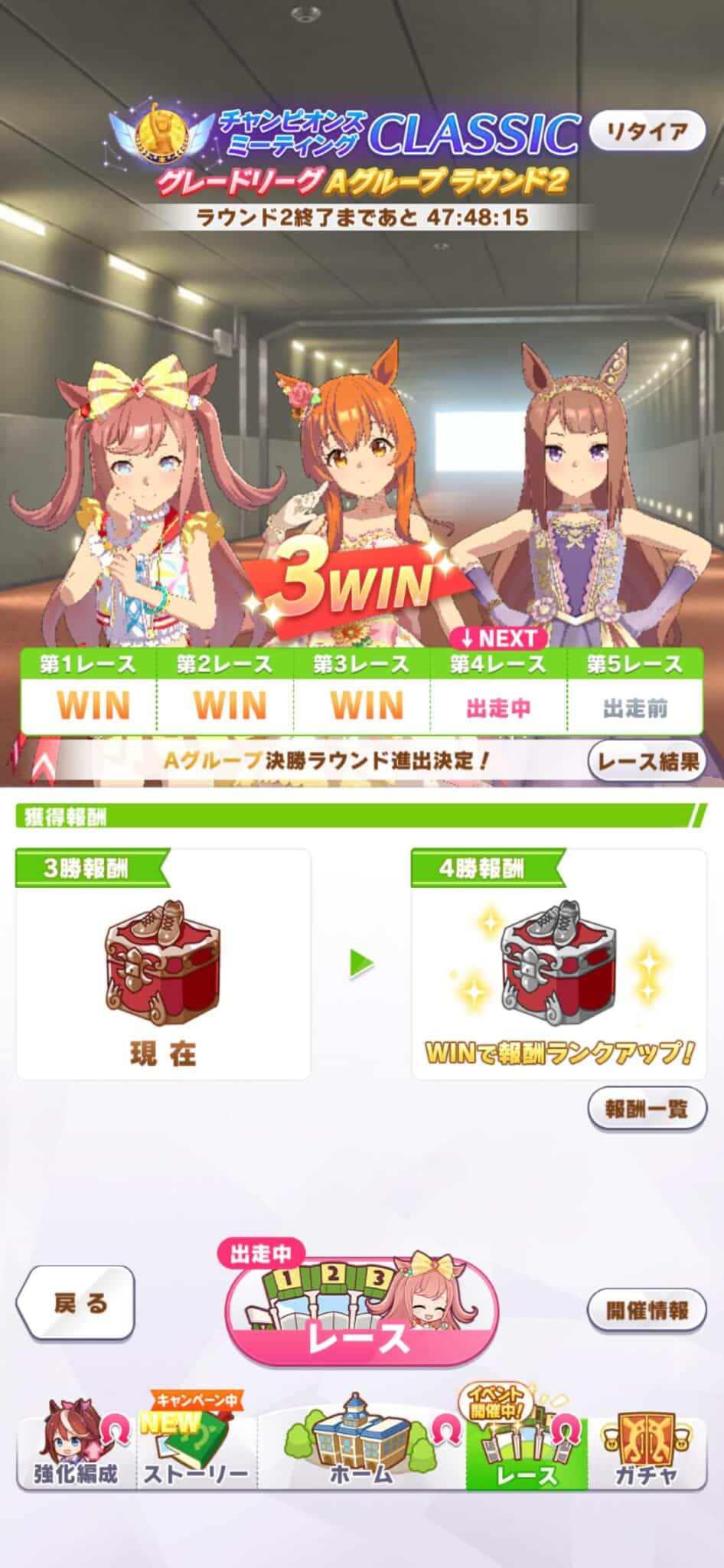Open 開催情報 event information
The width and height of the screenshot is (724, 1568).
[647, 1310]
